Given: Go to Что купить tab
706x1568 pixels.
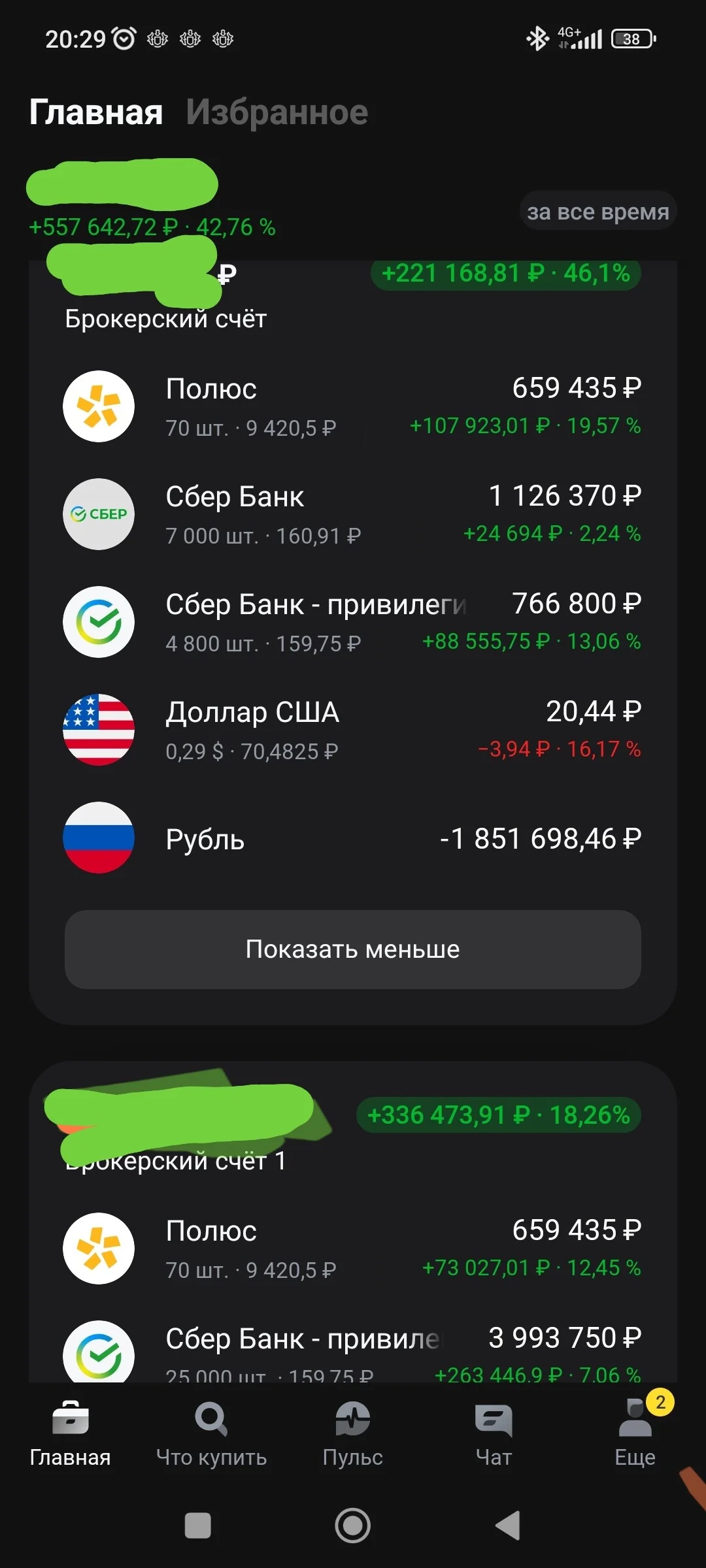Looking at the screenshot, I should click(x=211, y=1433).
